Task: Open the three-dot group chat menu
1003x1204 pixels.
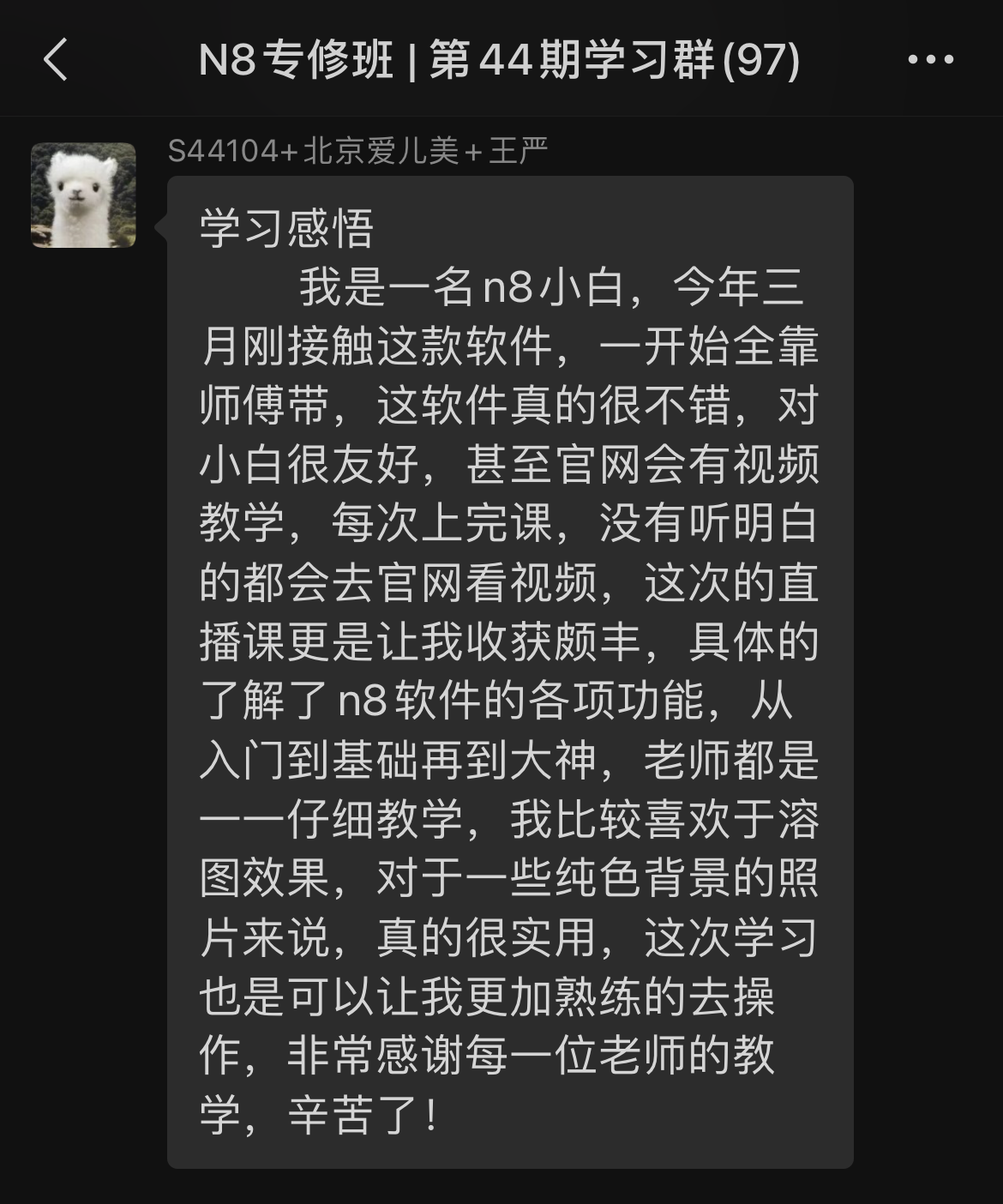Action: click(930, 60)
